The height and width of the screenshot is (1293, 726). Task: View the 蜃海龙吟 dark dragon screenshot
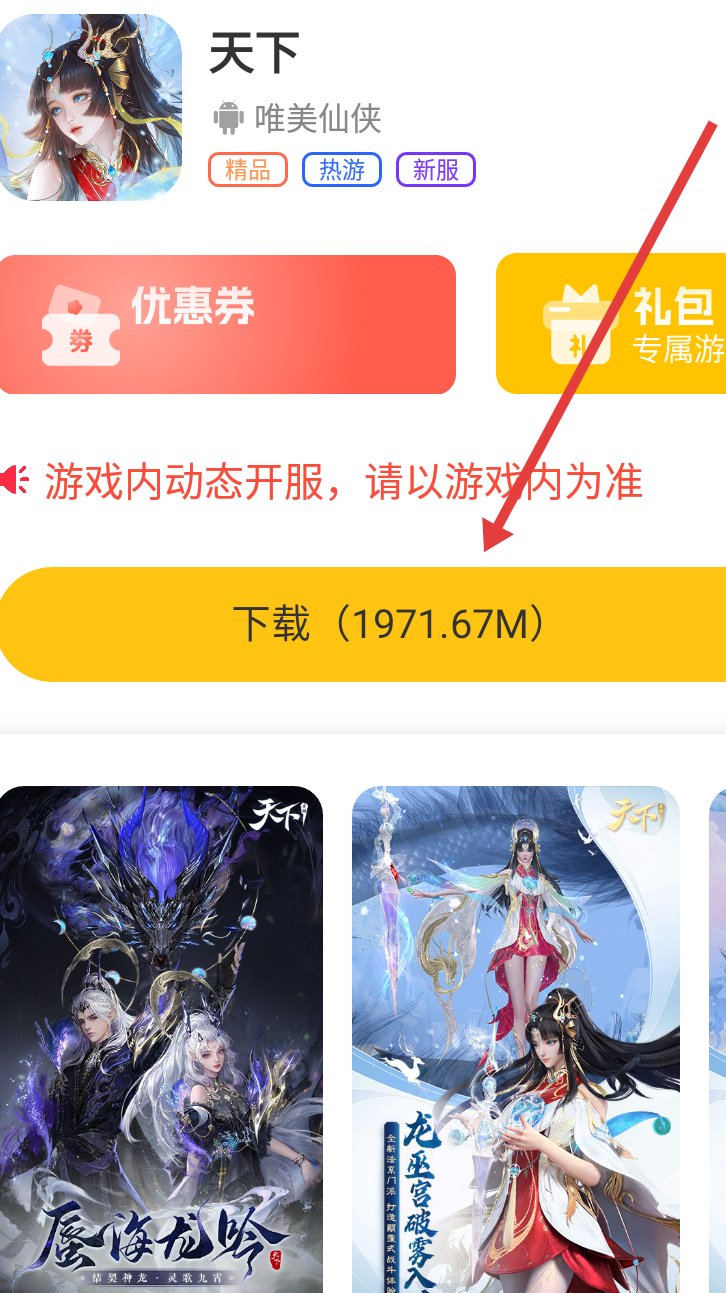tap(161, 1038)
